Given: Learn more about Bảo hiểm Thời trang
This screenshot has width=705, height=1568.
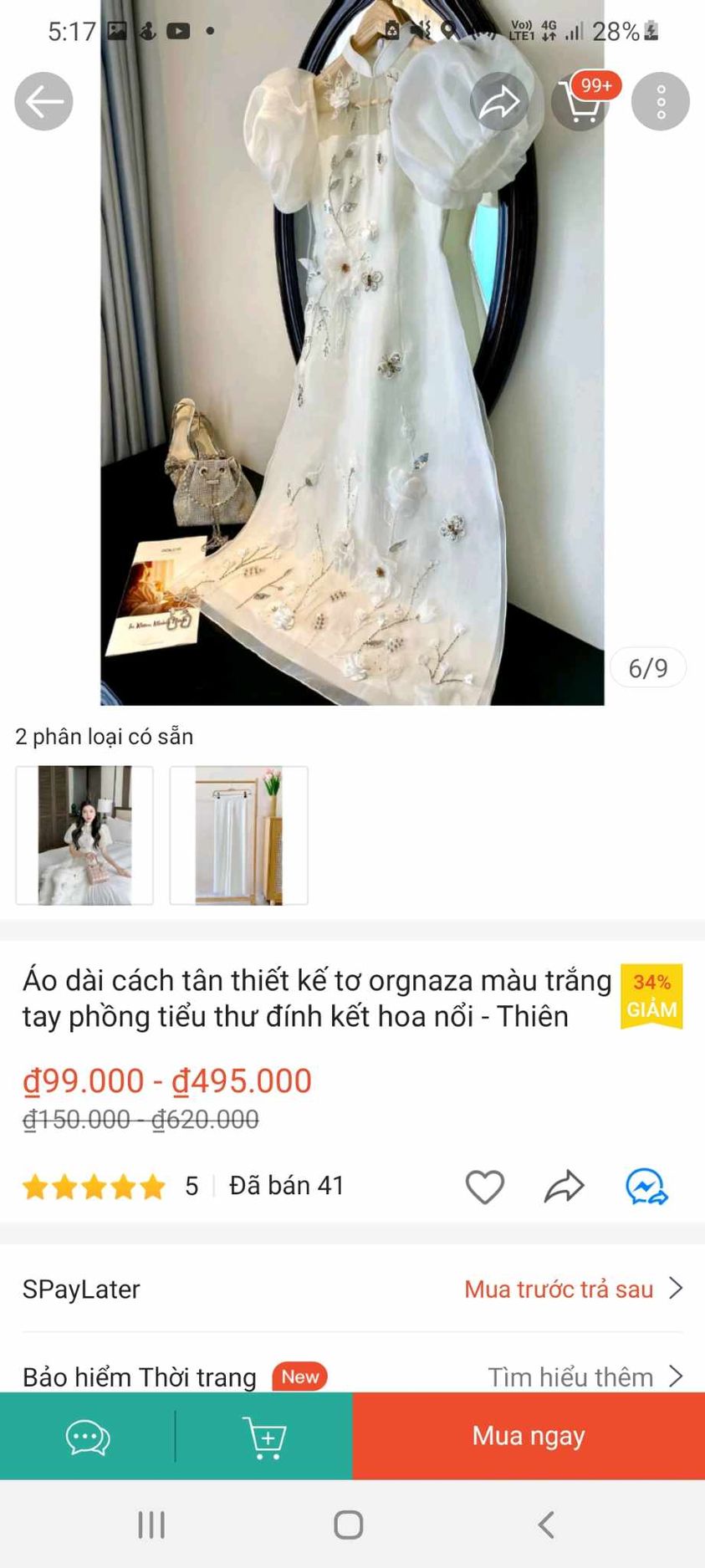Looking at the screenshot, I should (585, 1376).
